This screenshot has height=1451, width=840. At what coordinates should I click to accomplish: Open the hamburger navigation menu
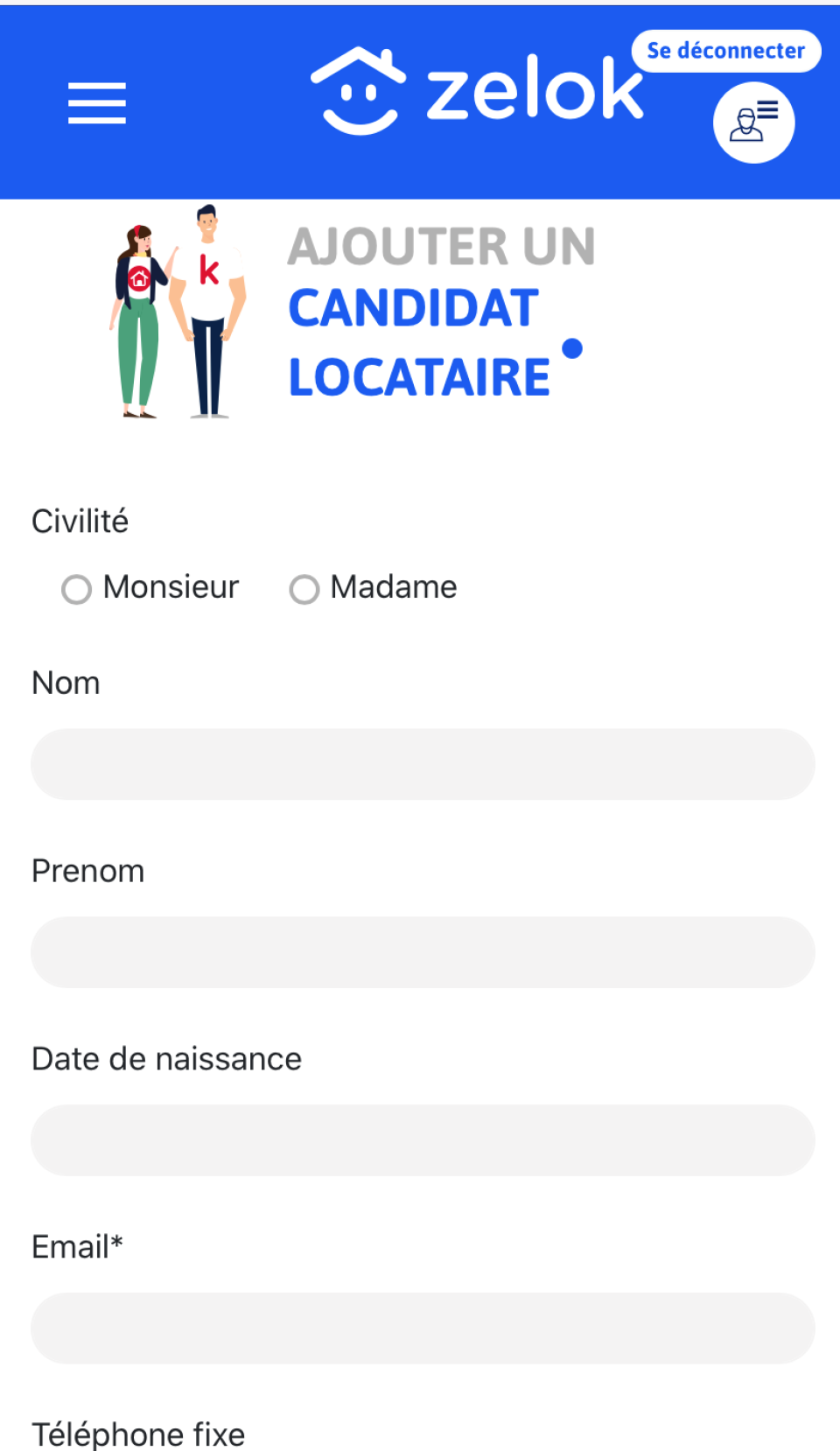tap(97, 103)
